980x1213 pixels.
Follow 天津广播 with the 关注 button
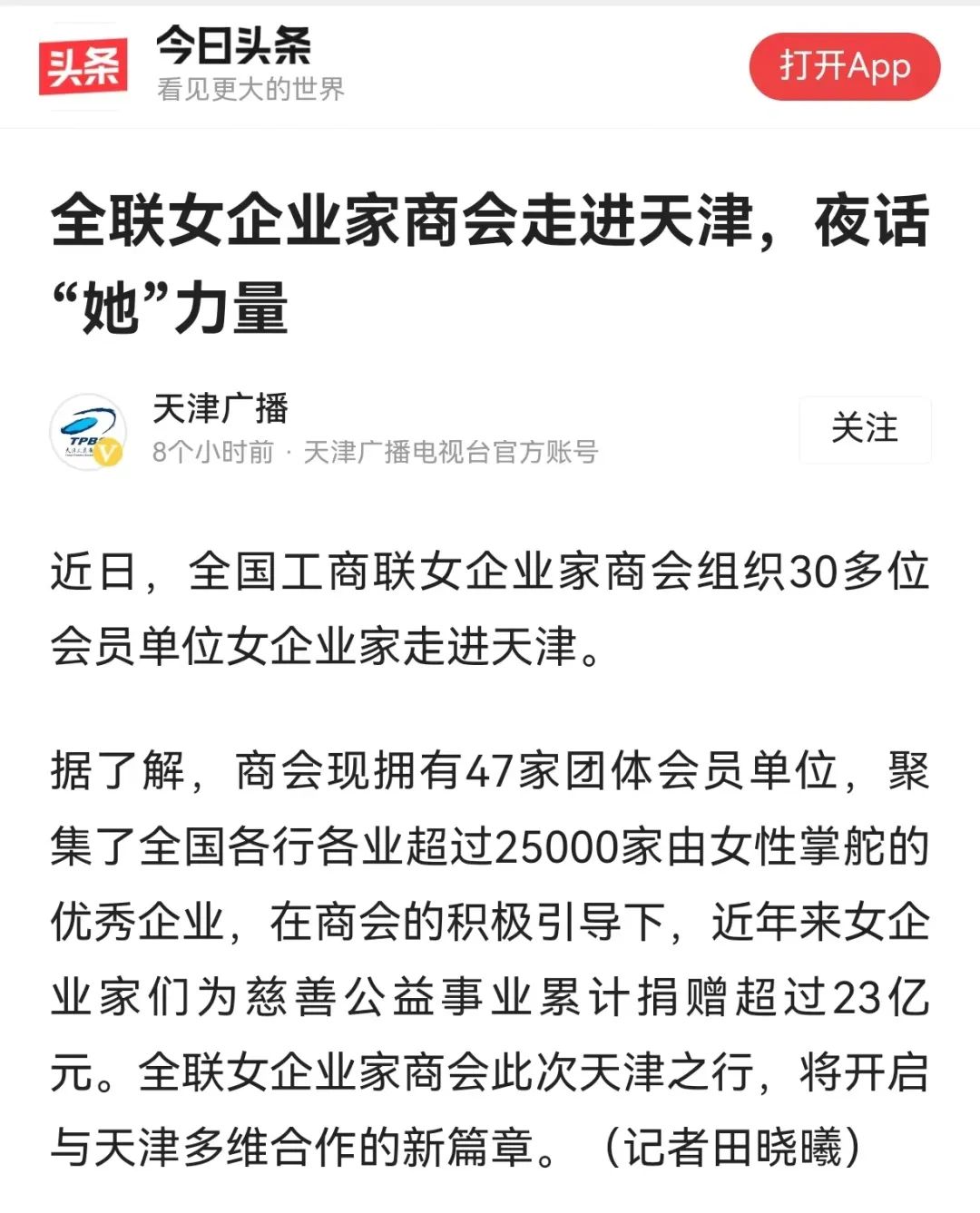[864, 429]
